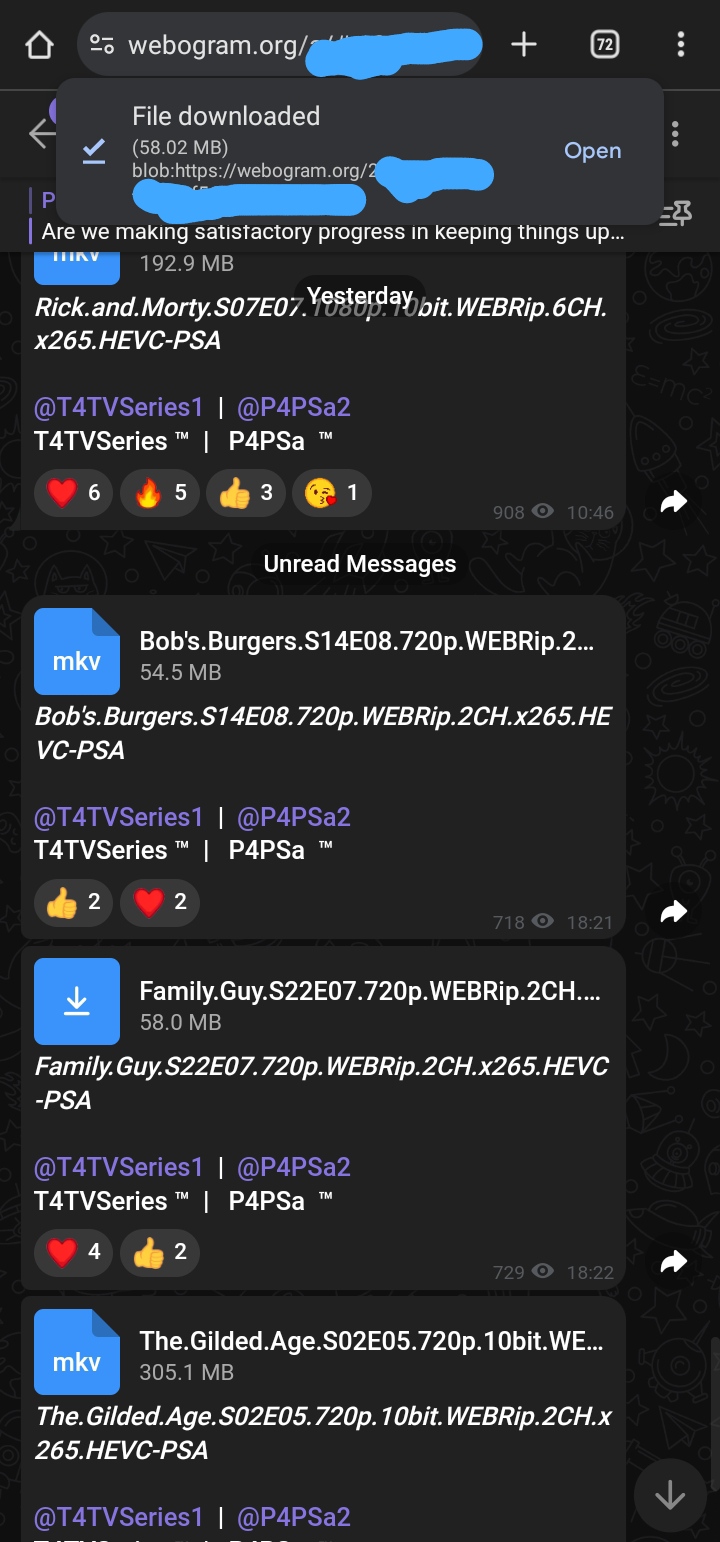Open the pinned messages list icon
Image resolution: width=720 pixels, height=1542 pixels.
click(x=676, y=213)
